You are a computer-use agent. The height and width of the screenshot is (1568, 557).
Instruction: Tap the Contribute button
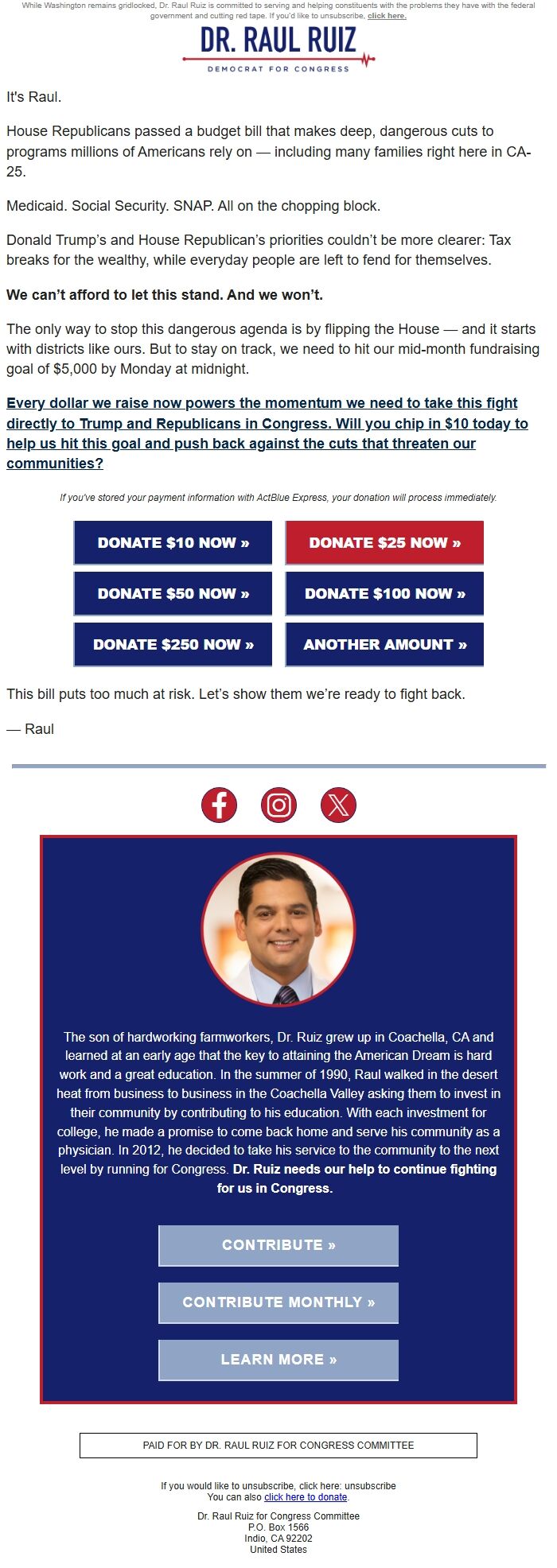[278, 1245]
